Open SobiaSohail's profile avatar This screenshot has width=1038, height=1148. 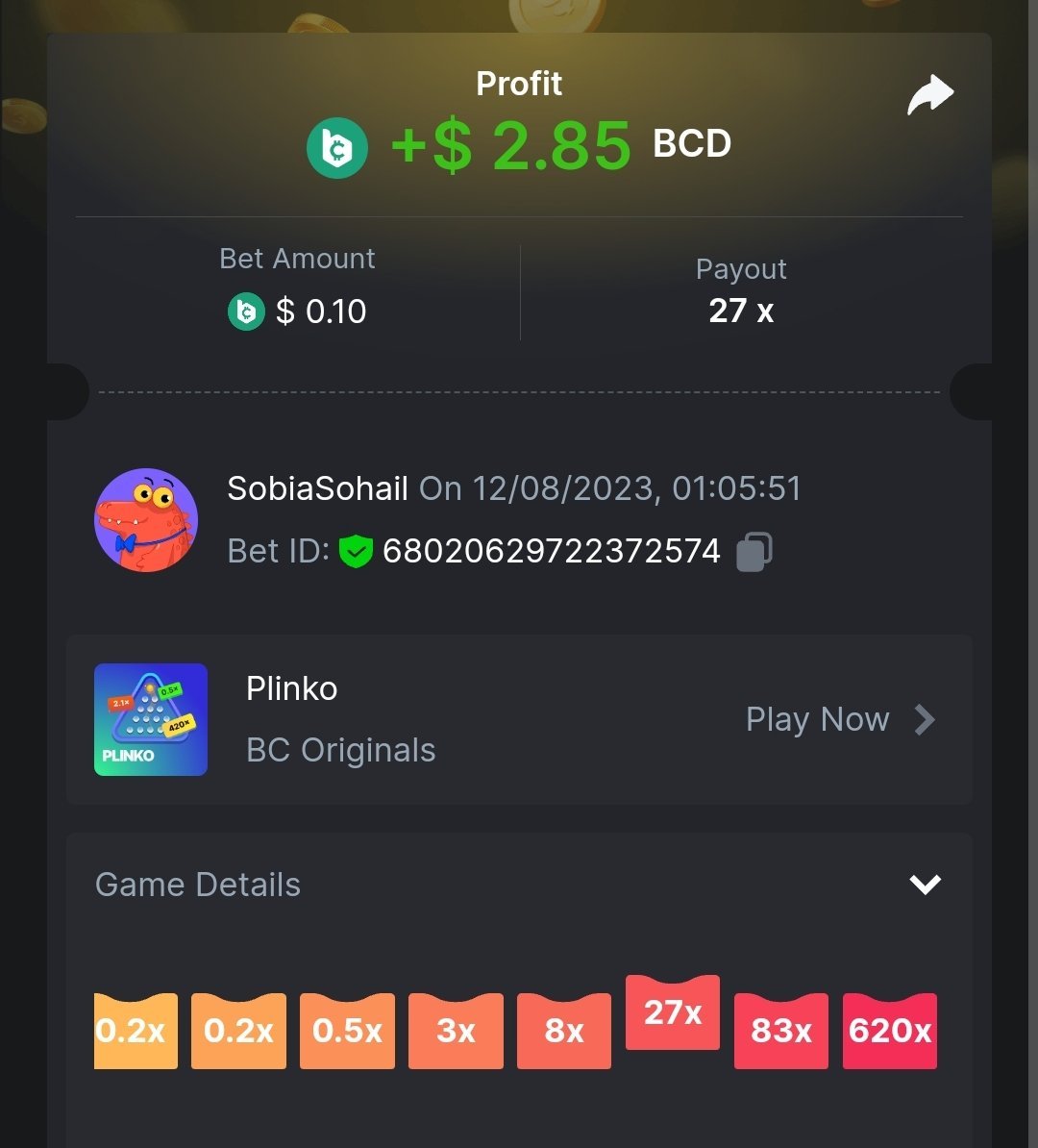point(146,520)
